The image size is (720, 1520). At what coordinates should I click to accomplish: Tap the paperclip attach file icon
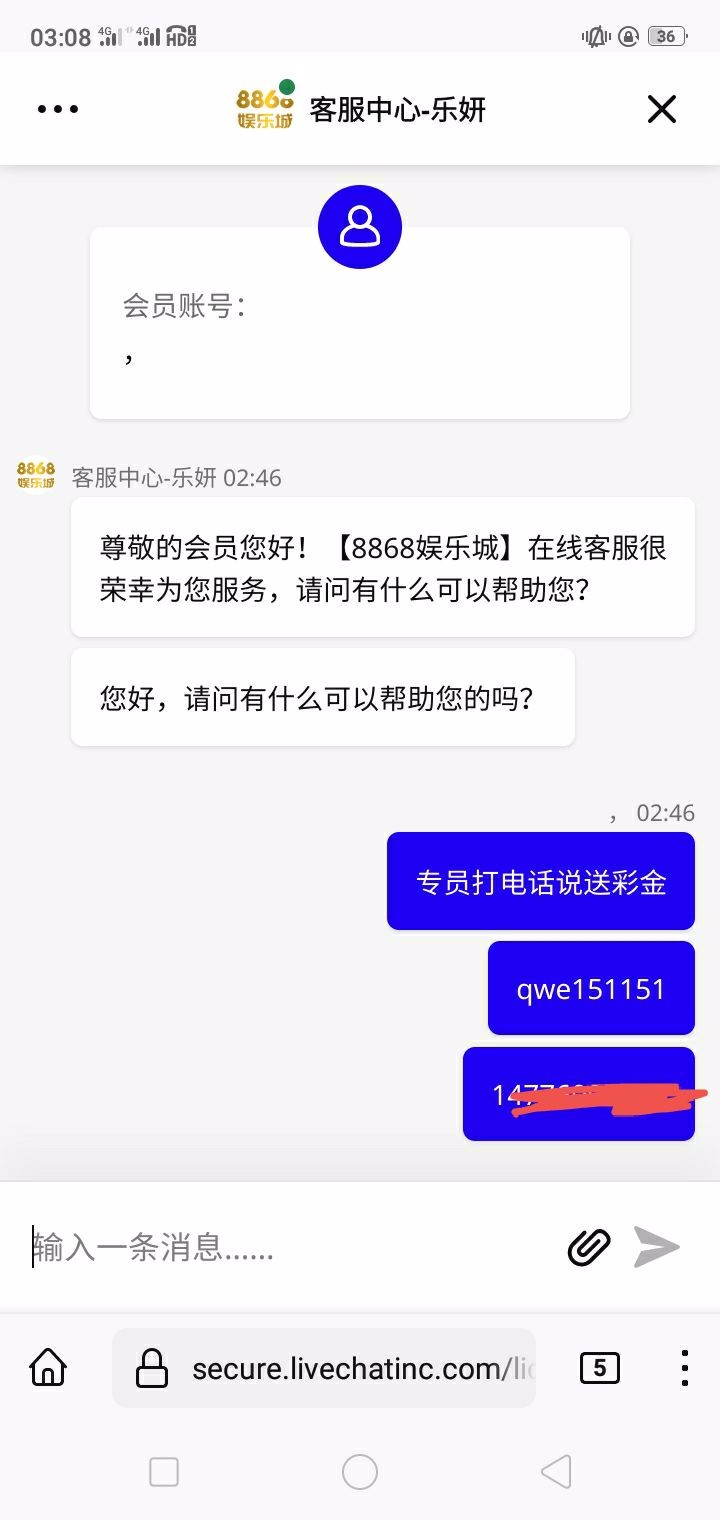coord(589,1247)
